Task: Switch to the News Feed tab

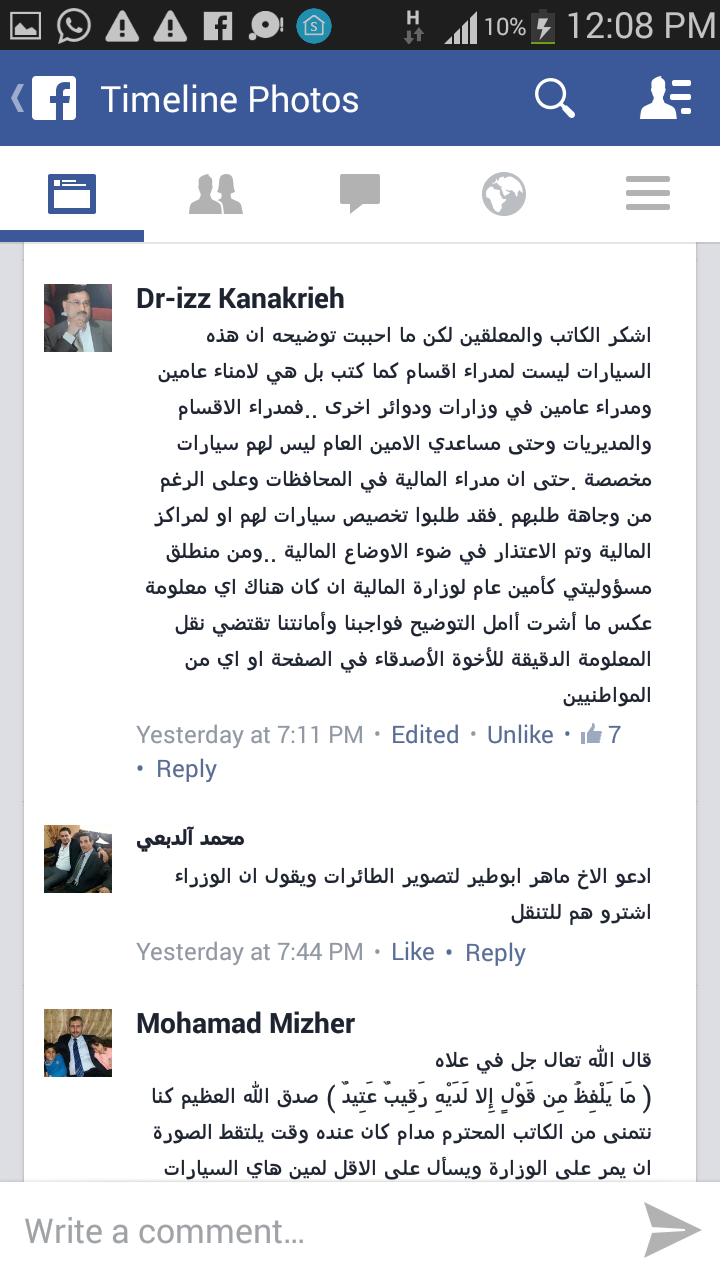Action: pos(72,194)
